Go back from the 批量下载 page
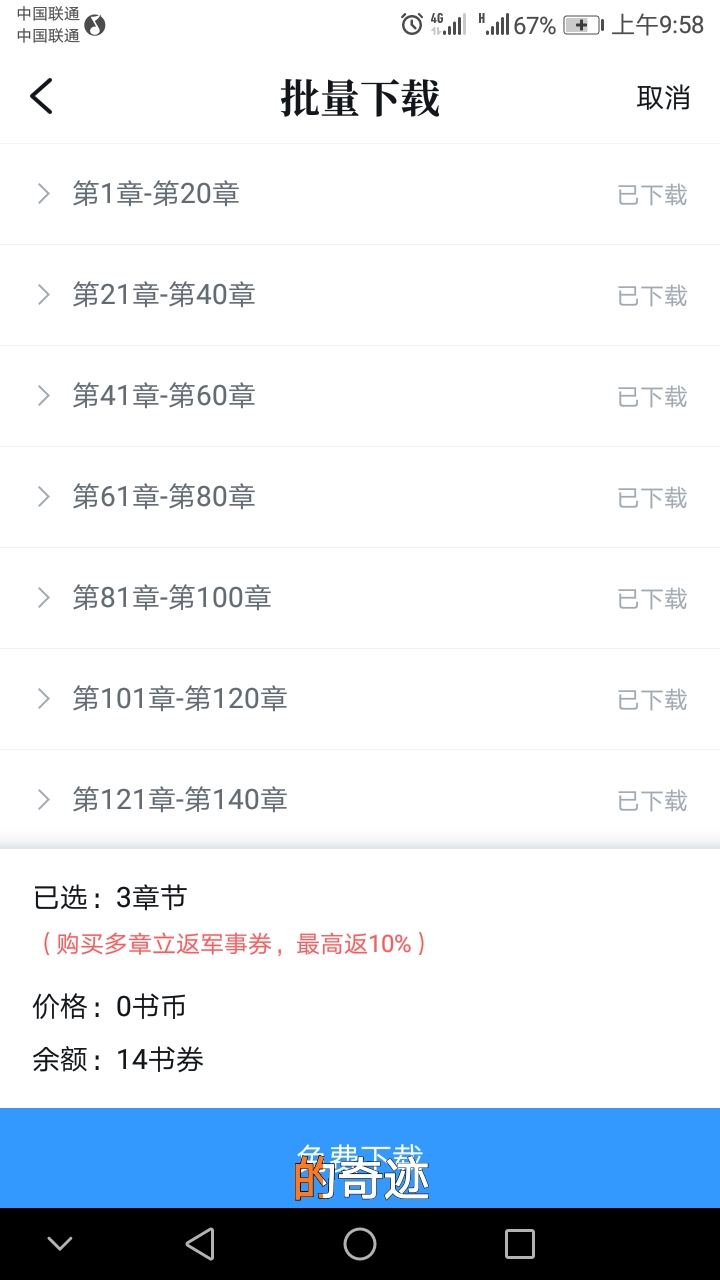 (41, 97)
